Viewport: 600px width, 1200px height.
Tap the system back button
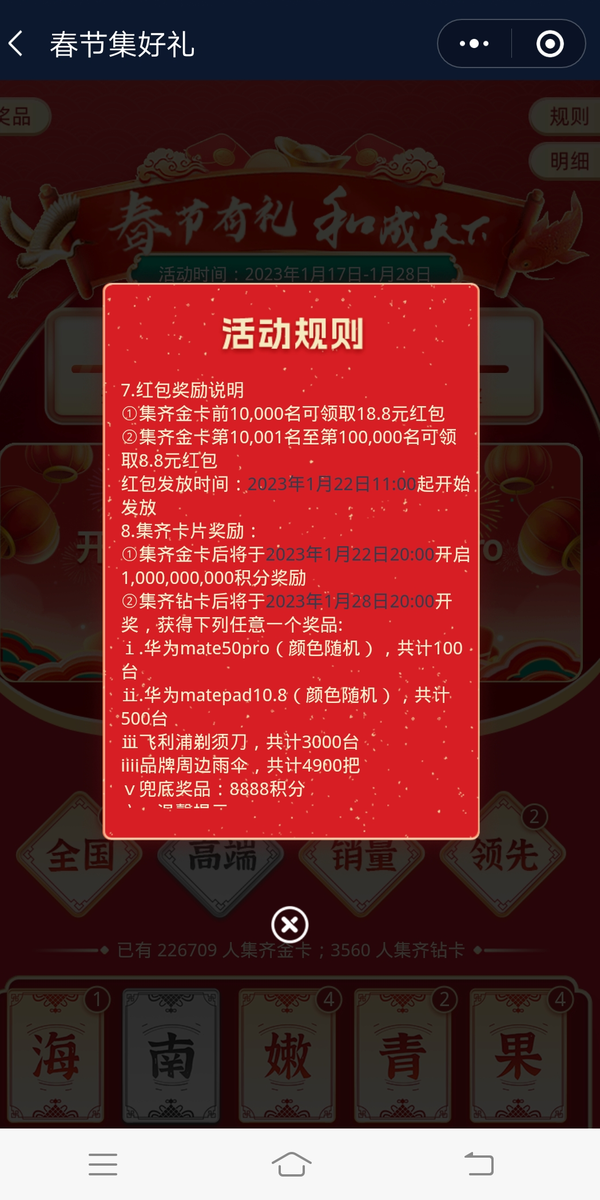479,1163
